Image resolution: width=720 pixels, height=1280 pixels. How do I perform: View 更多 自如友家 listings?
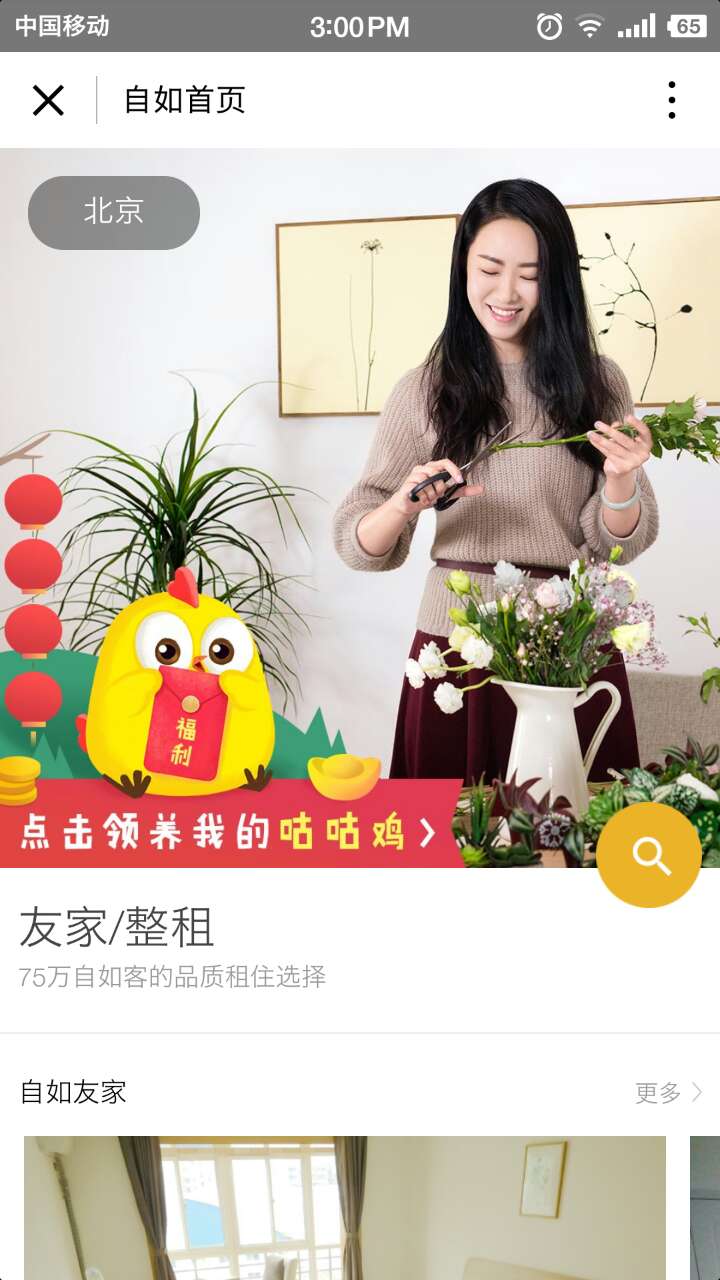tap(668, 1093)
